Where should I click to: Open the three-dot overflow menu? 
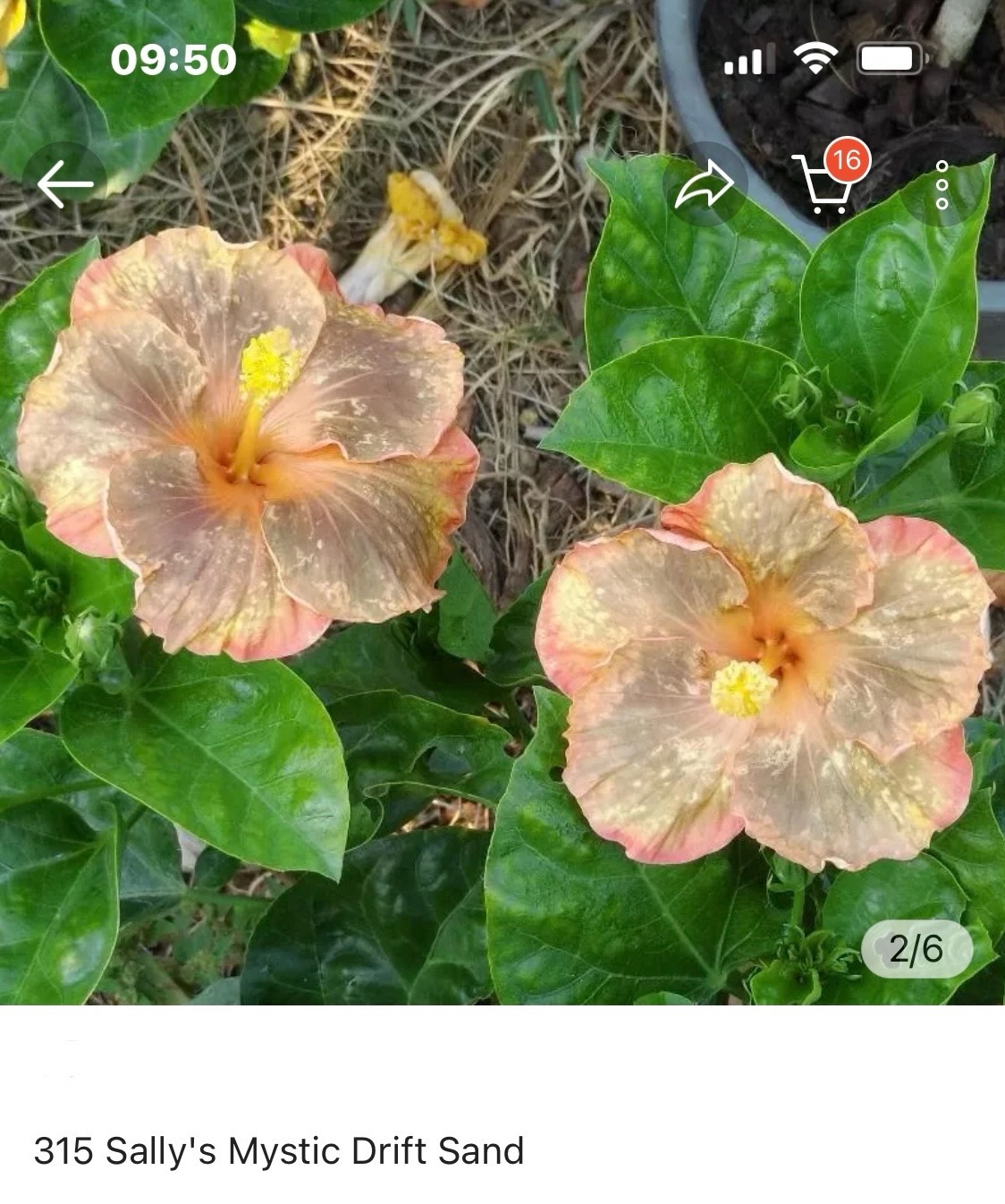[942, 185]
